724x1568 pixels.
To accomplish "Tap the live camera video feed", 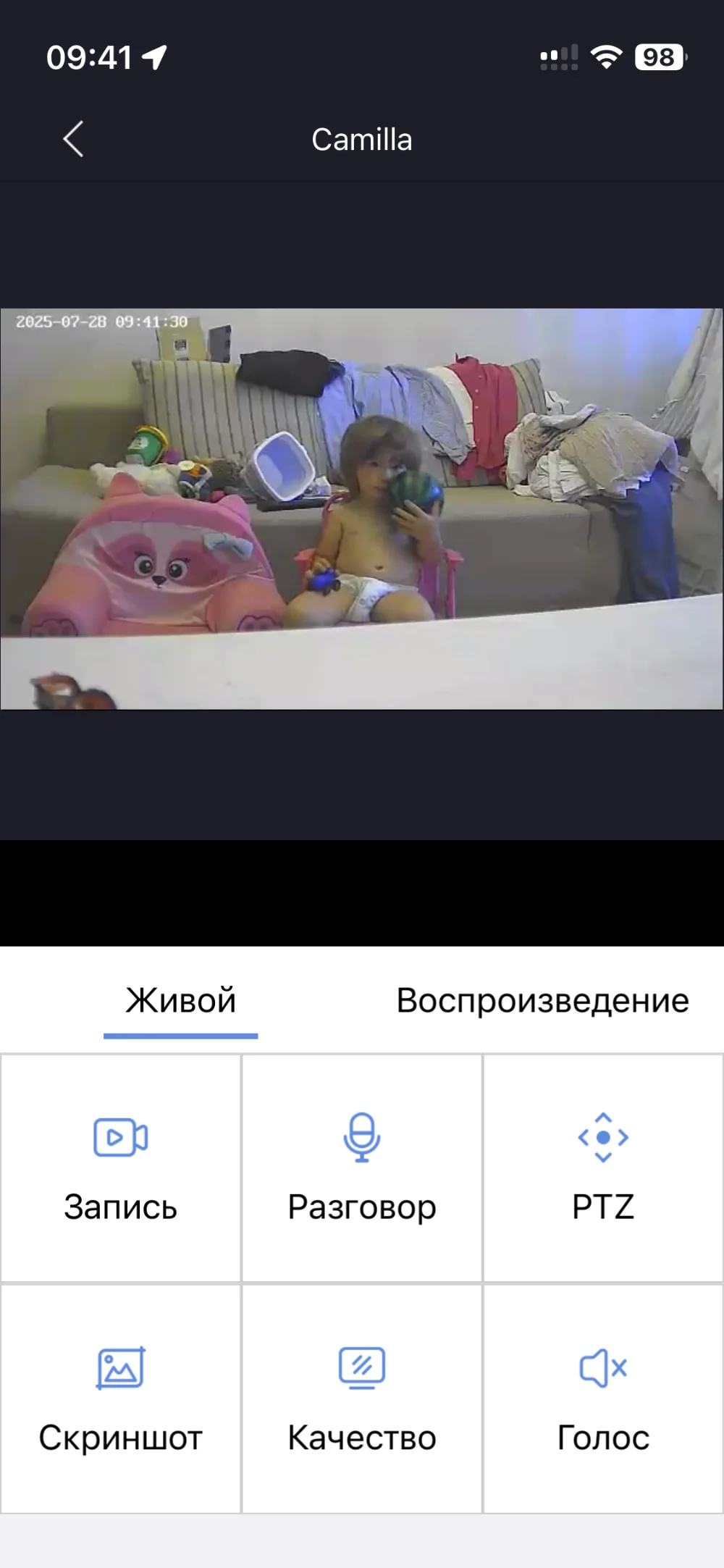I will (362, 508).
